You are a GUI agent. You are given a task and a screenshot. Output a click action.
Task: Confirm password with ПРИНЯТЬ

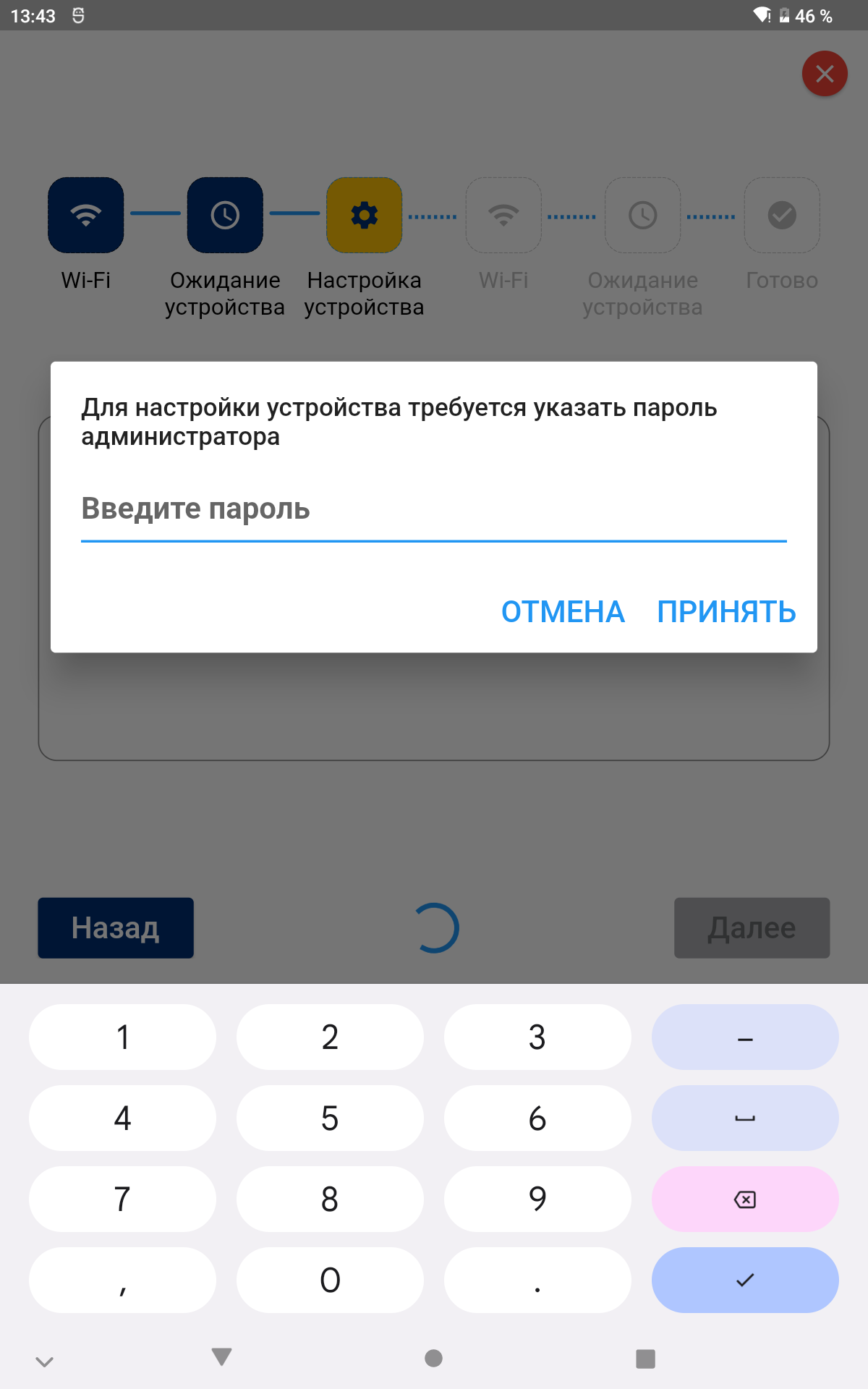coord(726,612)
